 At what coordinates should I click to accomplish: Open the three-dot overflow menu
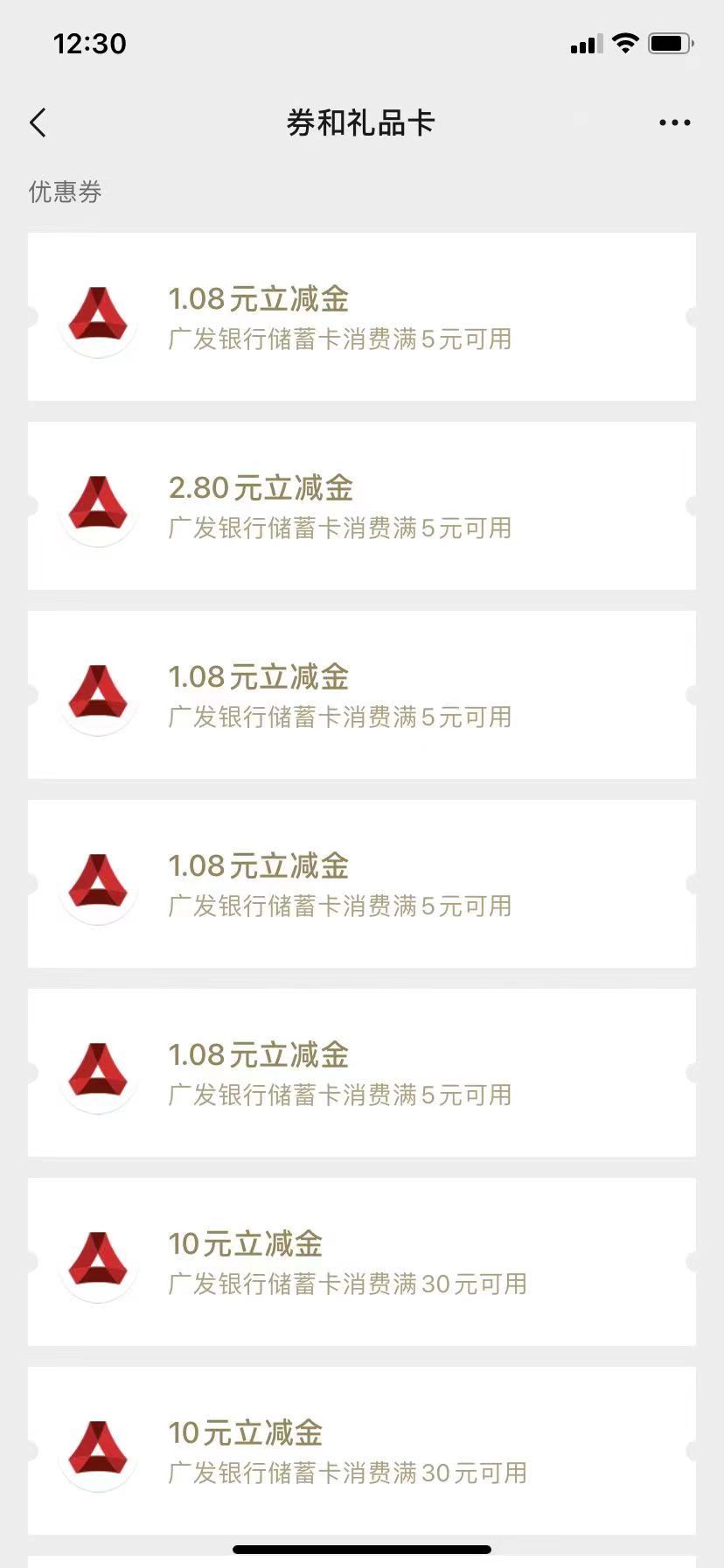pyautogui.click(x=674, y=123)
